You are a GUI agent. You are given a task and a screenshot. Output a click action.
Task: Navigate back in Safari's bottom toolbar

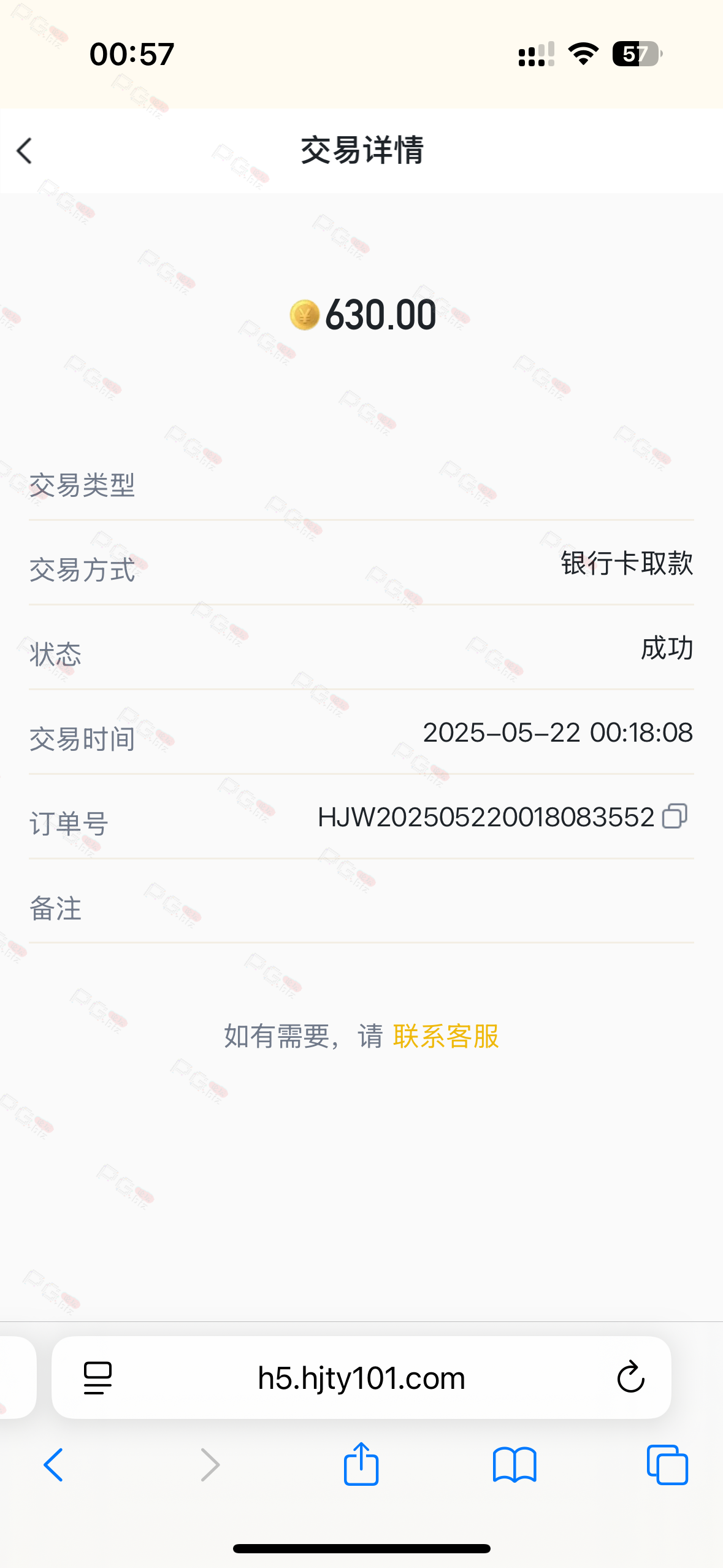click(x=54, y=1465)
